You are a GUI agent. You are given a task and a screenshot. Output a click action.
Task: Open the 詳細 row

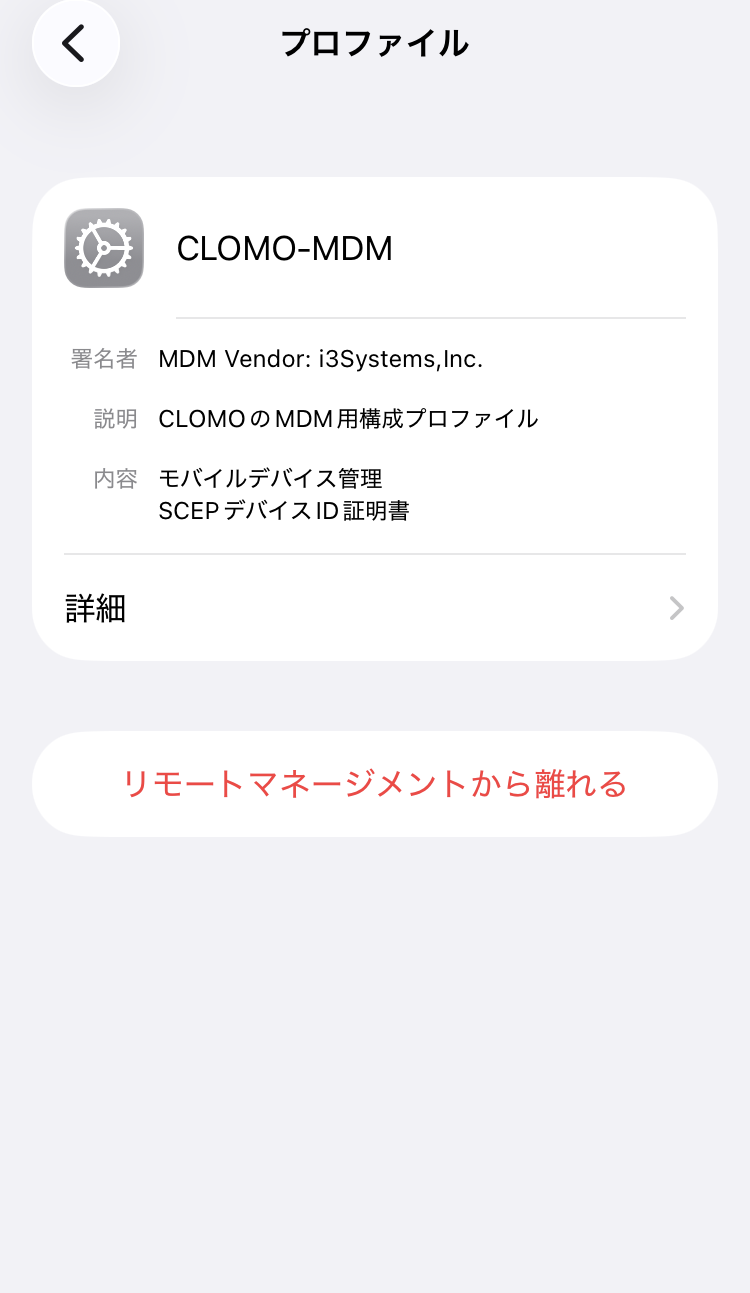(x=375, y=608)
